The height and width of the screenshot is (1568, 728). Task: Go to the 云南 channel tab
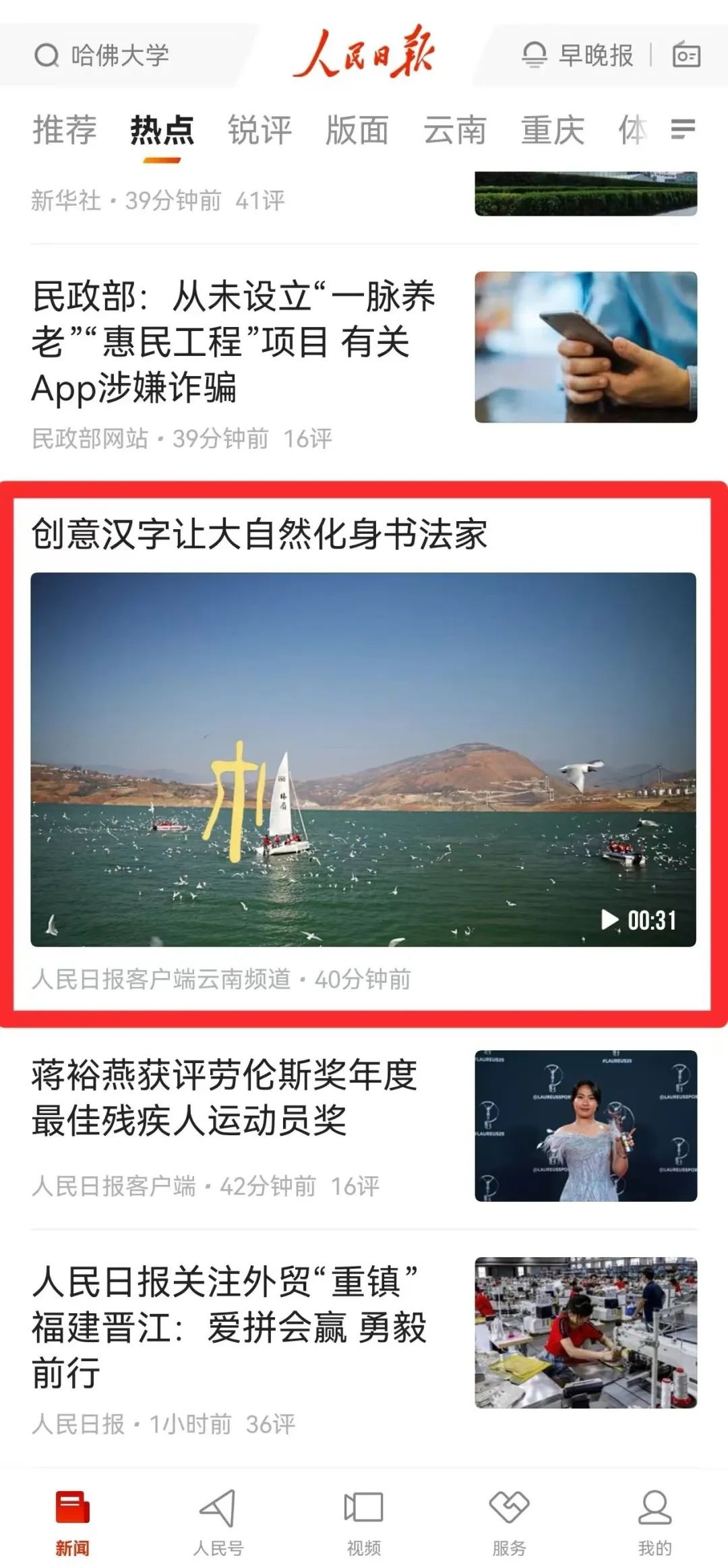coord(455,130)
